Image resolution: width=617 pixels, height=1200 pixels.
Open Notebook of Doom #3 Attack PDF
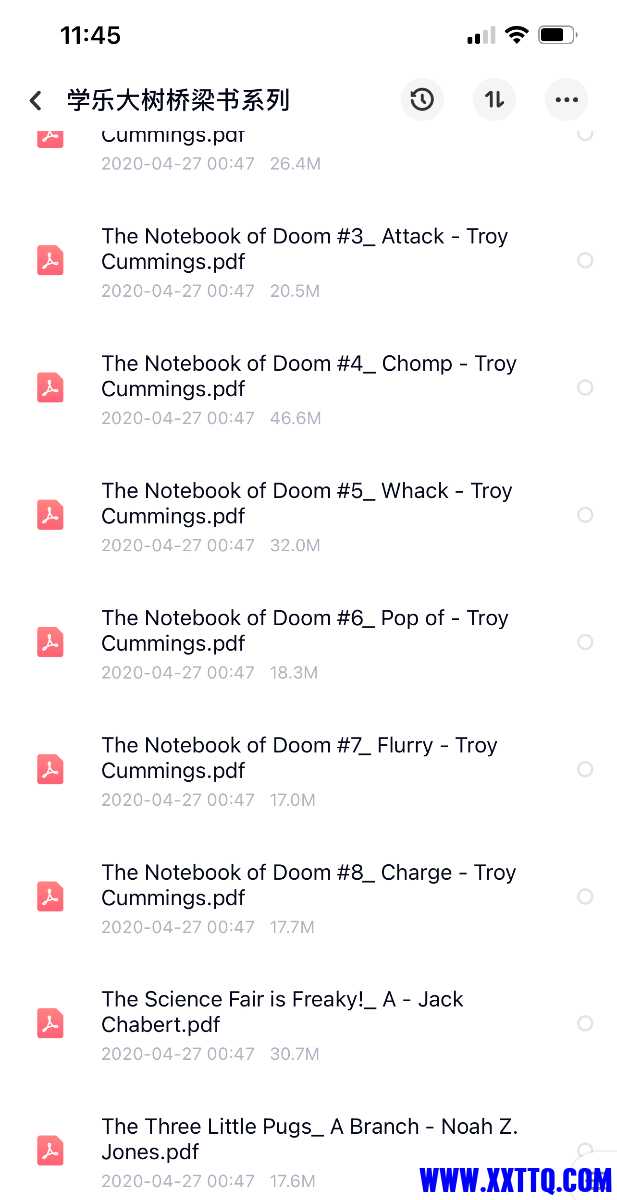tap(304, 249)
